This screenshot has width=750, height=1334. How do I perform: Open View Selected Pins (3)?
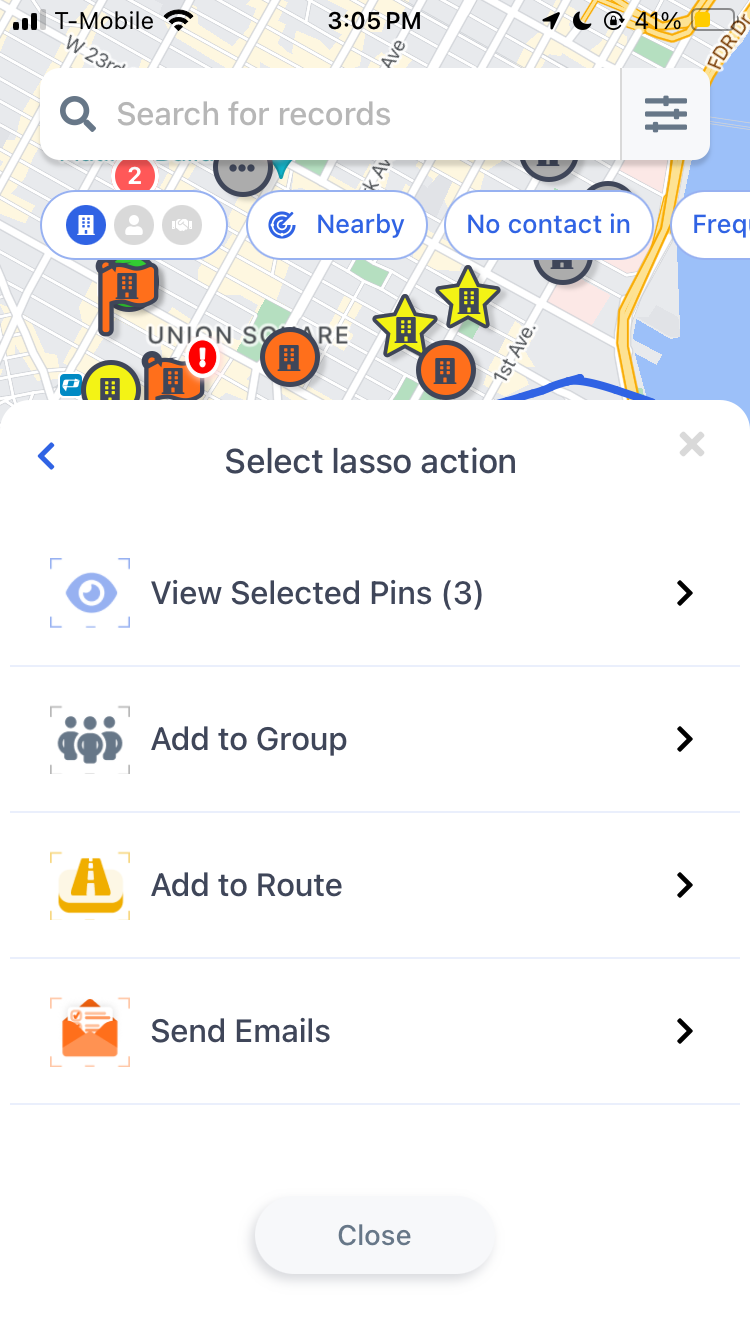pyautogui.click(x=375, y=593)
